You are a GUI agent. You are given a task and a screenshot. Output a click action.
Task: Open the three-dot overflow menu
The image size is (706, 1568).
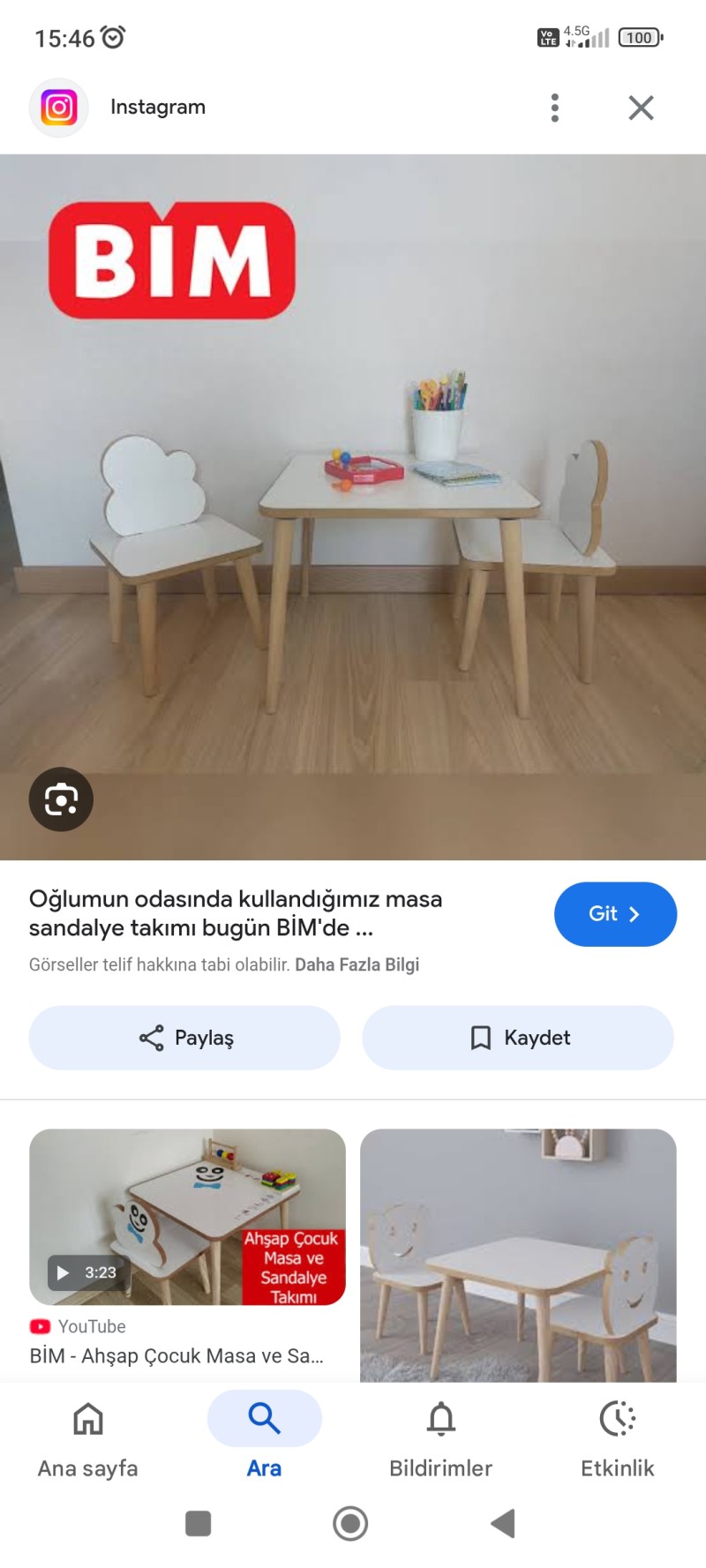tap(554, 108)
